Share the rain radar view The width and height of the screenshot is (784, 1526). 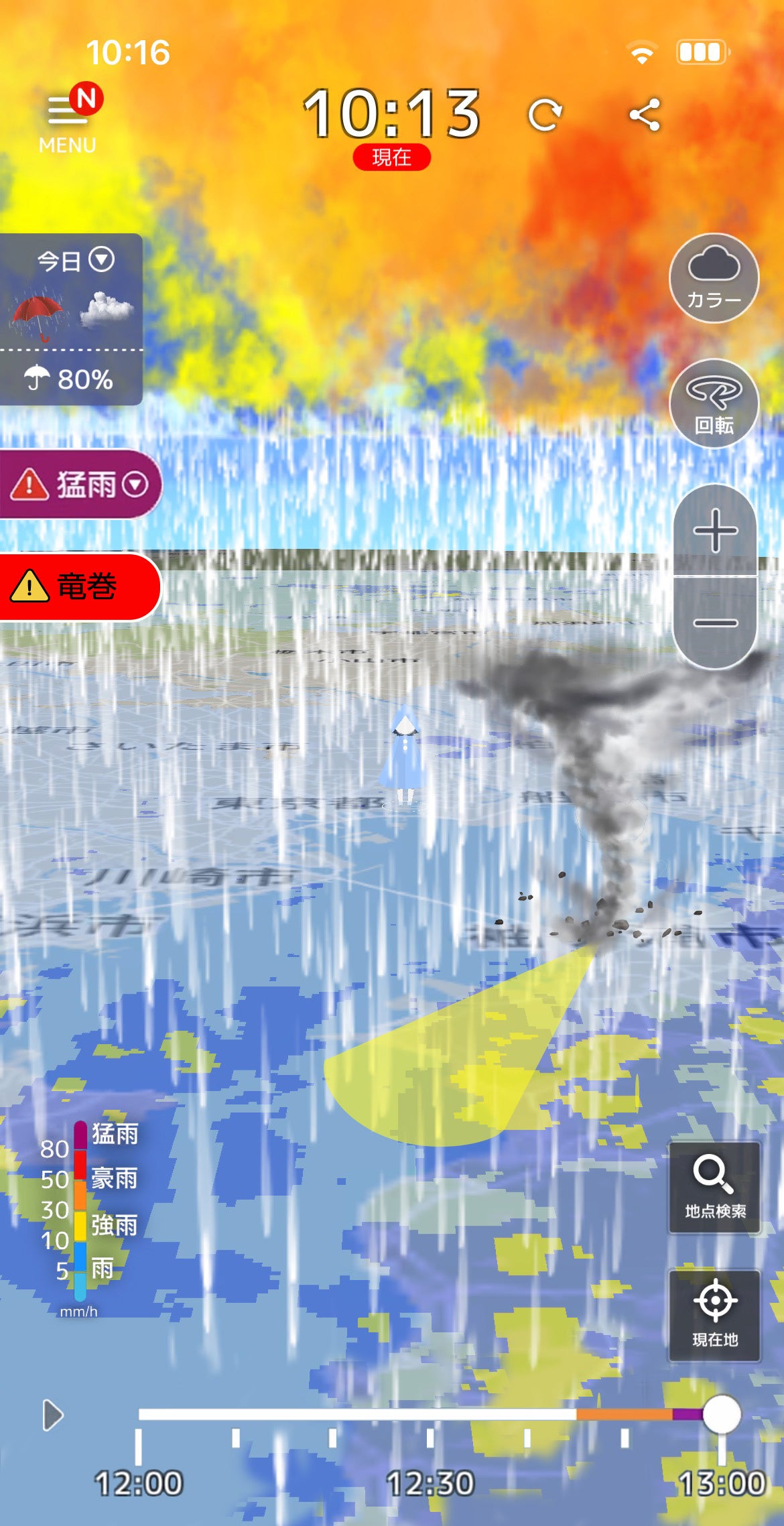pyautogui.click(x=645, y=115)
